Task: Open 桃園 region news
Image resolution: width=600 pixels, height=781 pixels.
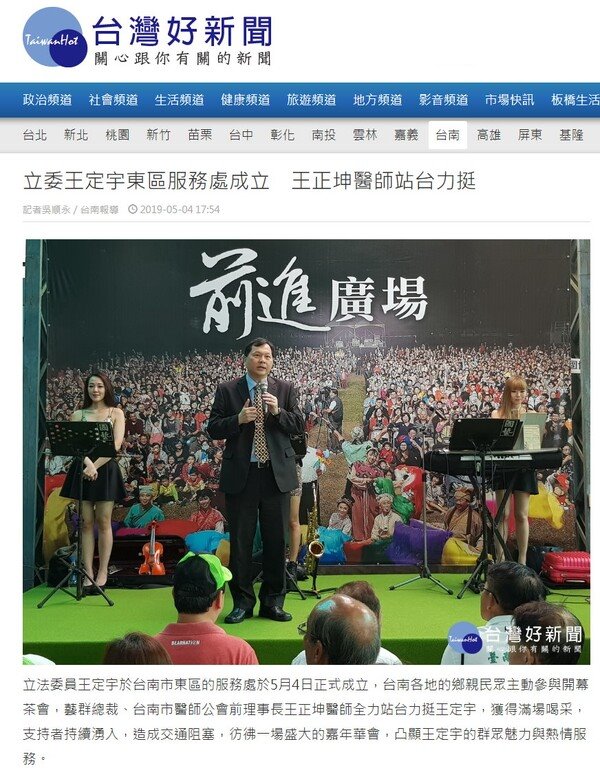Action: 117,135
